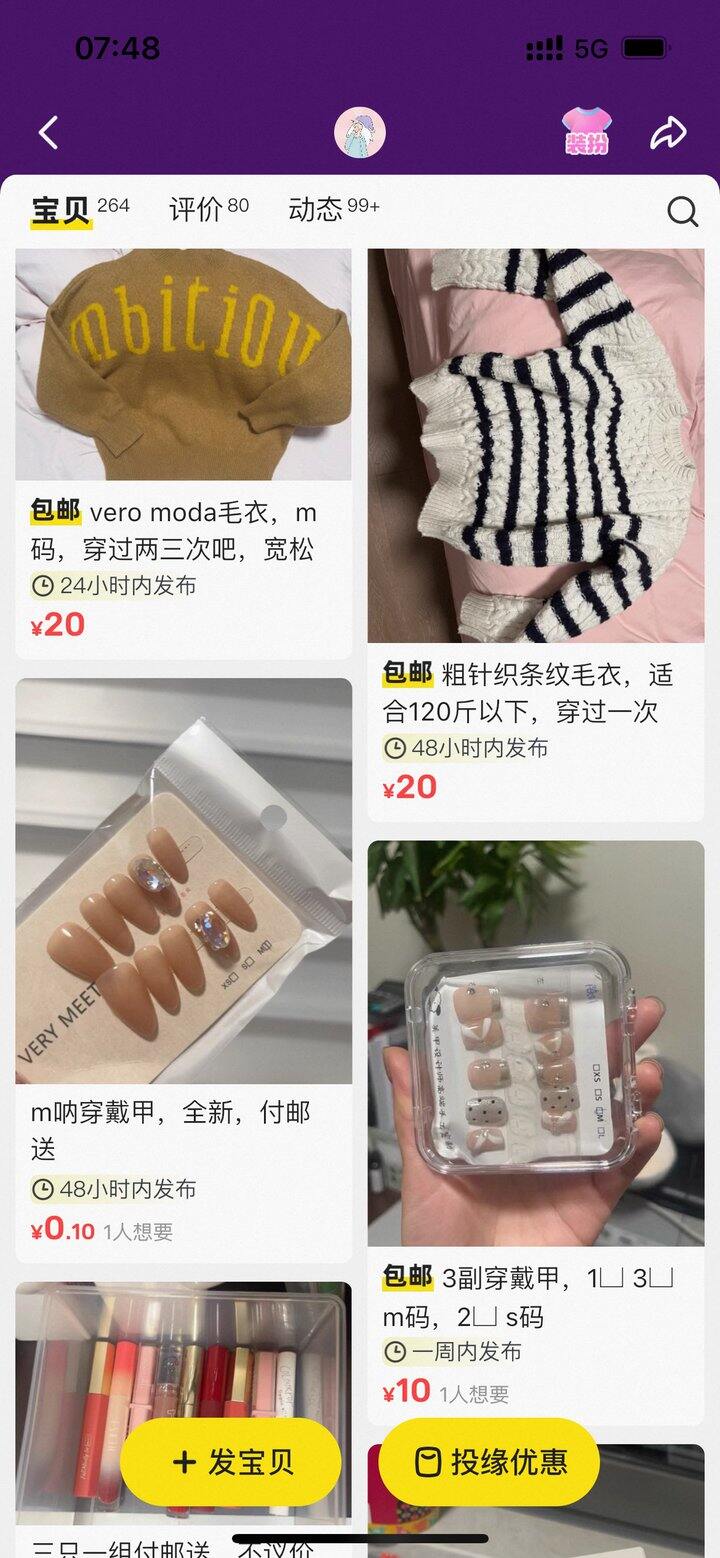This screenshot has width=720, height=1558.
Task: Tap 发宝贝 to post an item
Action: (x=230, y=1462)
